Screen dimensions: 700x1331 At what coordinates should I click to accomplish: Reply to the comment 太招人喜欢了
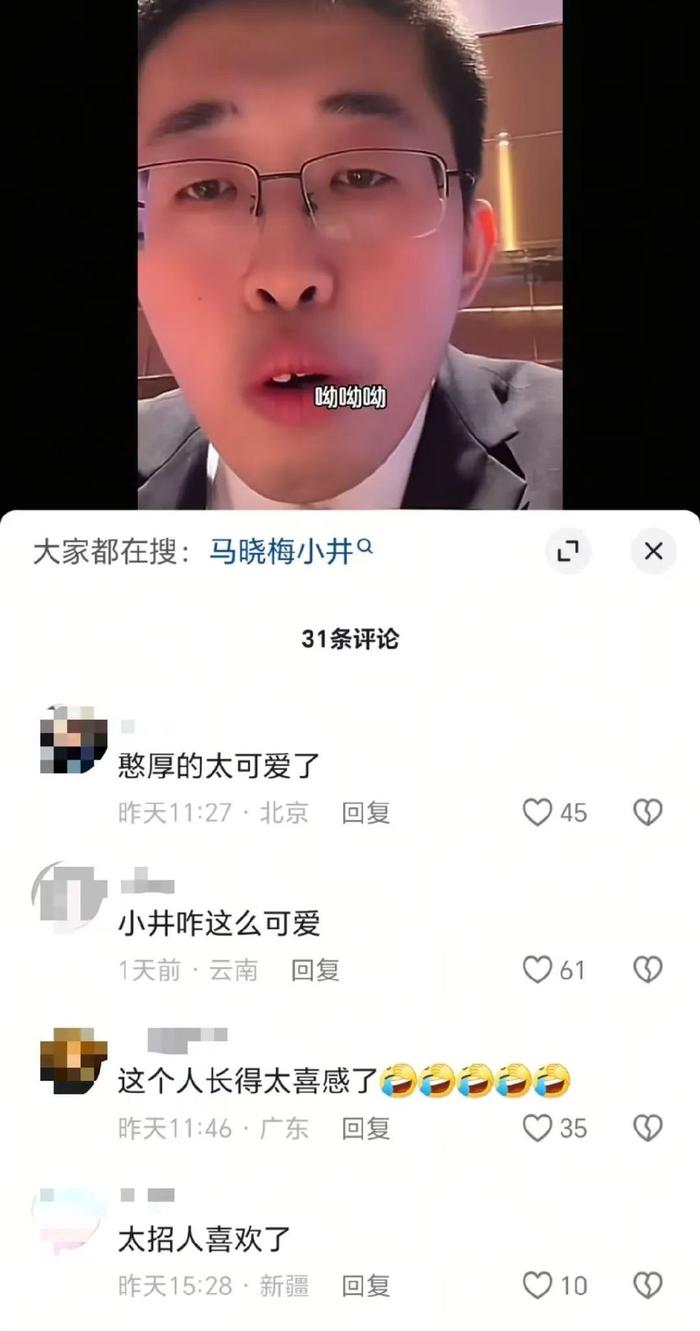[x=365, y=1285]
